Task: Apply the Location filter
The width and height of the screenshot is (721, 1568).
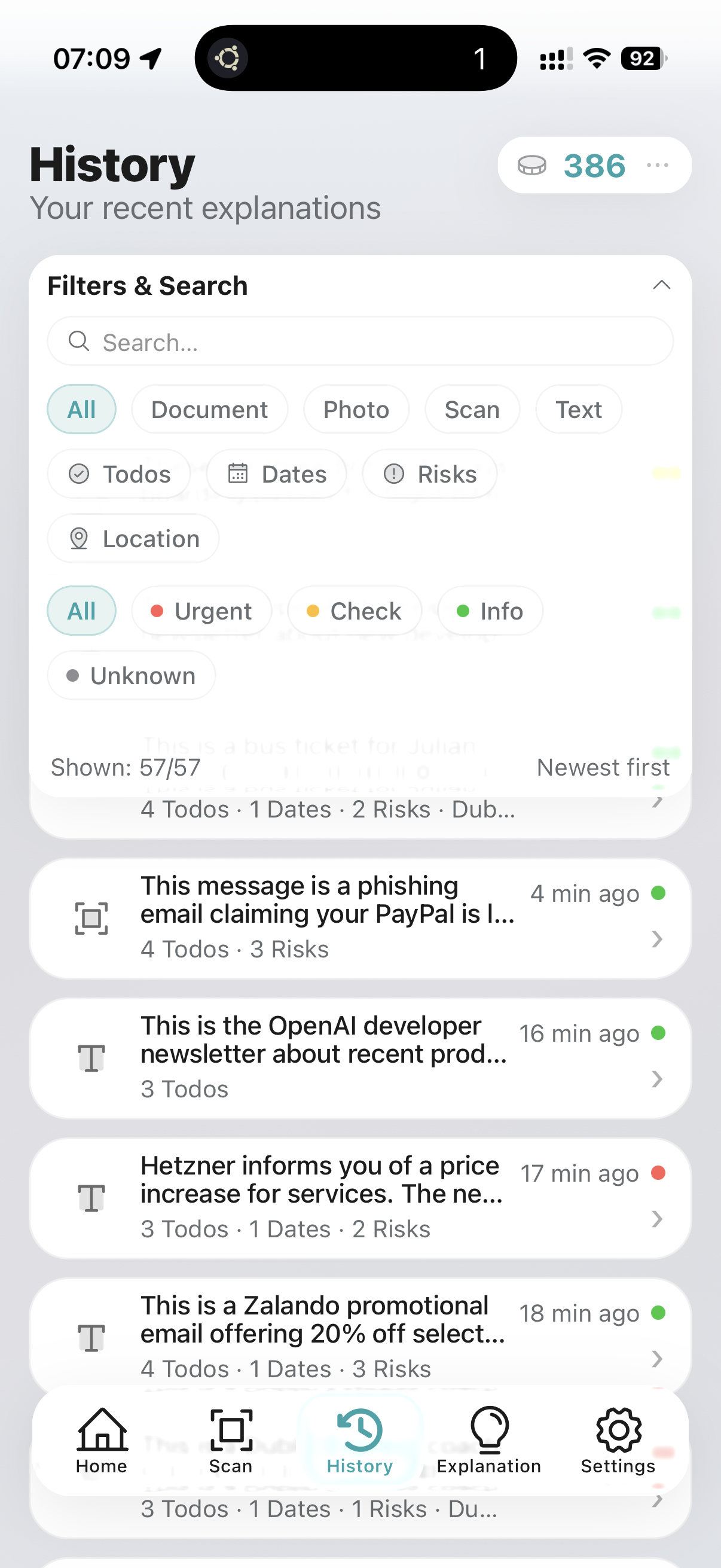Action: point(133,539)
